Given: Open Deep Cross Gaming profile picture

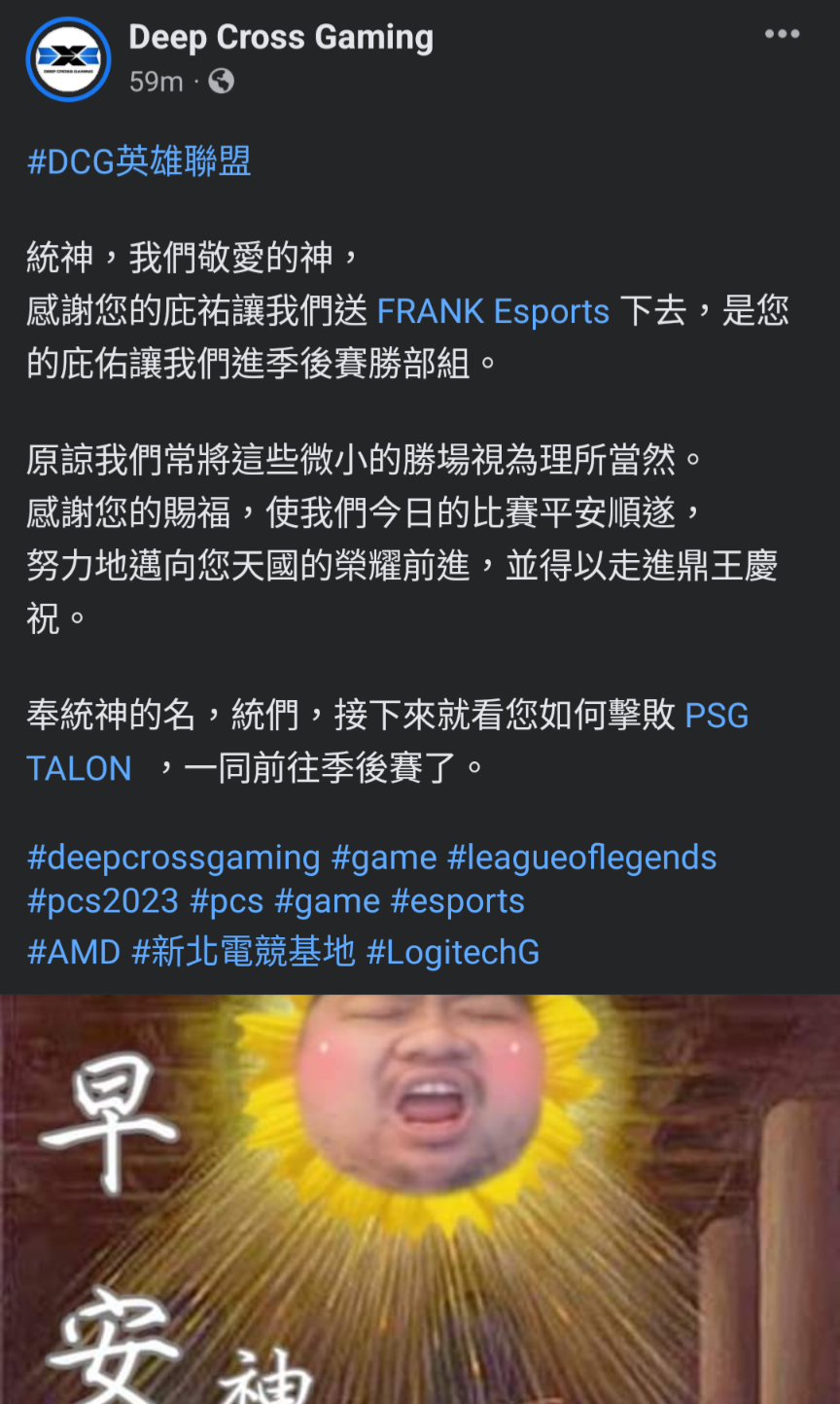Looking at the screenshot, I should point(68,59).
